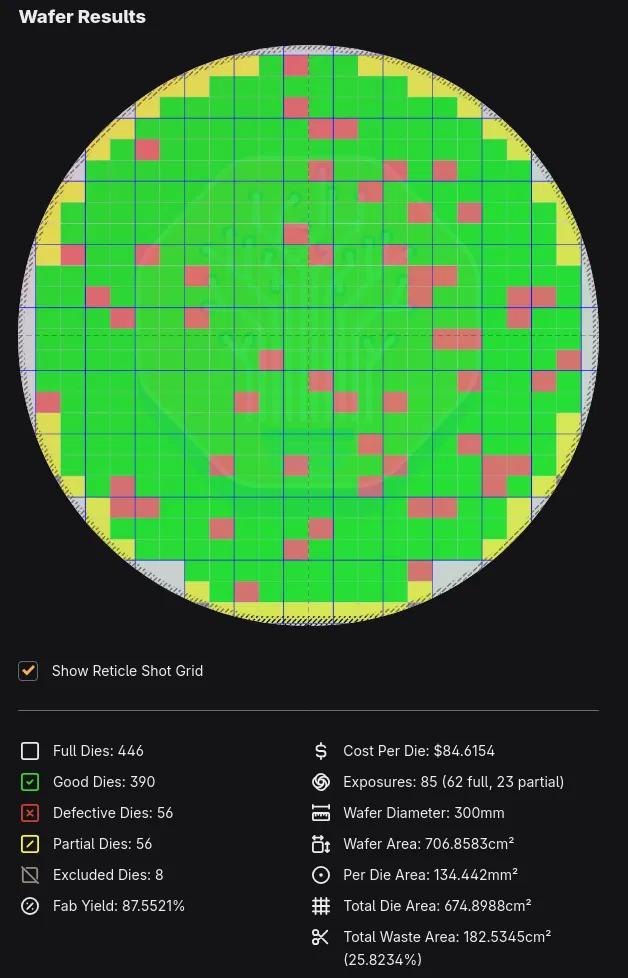Screen dimensions: 628x978
Task: Uncheck the Show Reticle Shot Grid checkbox
Action: (28, 671)
